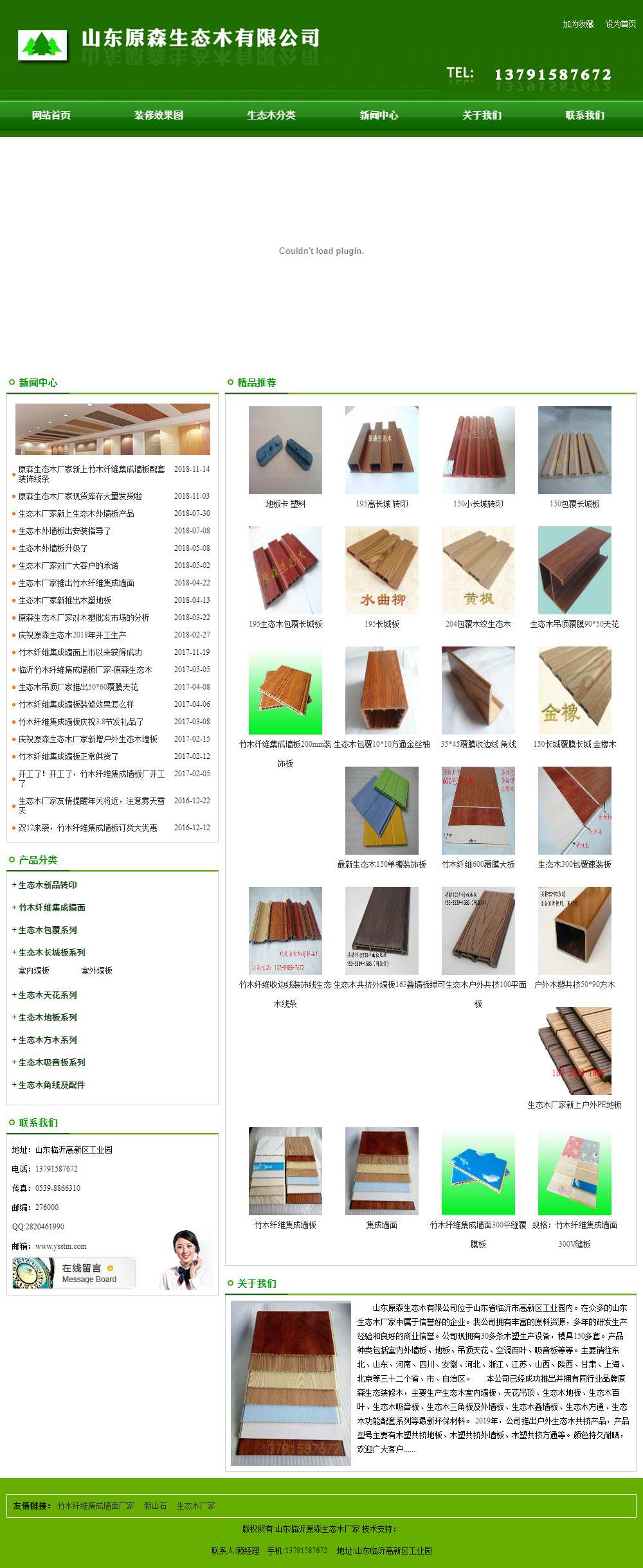Open news 庆祝原森生态木2018年开工生产
Image resolution: width=643 pixels, height=1568 pixels.
pyautogui.click(x=72, y=635)
